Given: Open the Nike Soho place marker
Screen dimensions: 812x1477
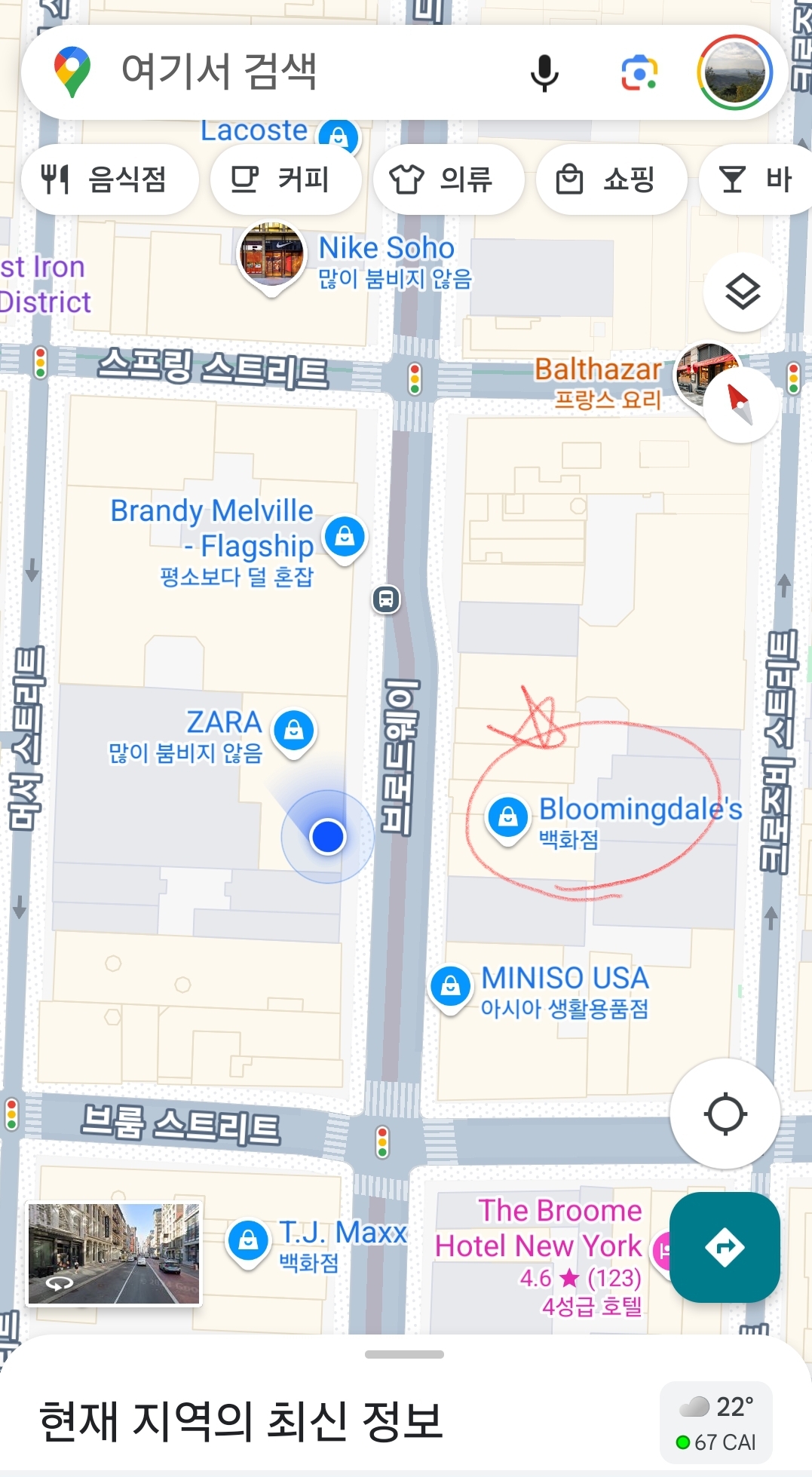Looking at the screenshot, I should click(x=272, y=256).
